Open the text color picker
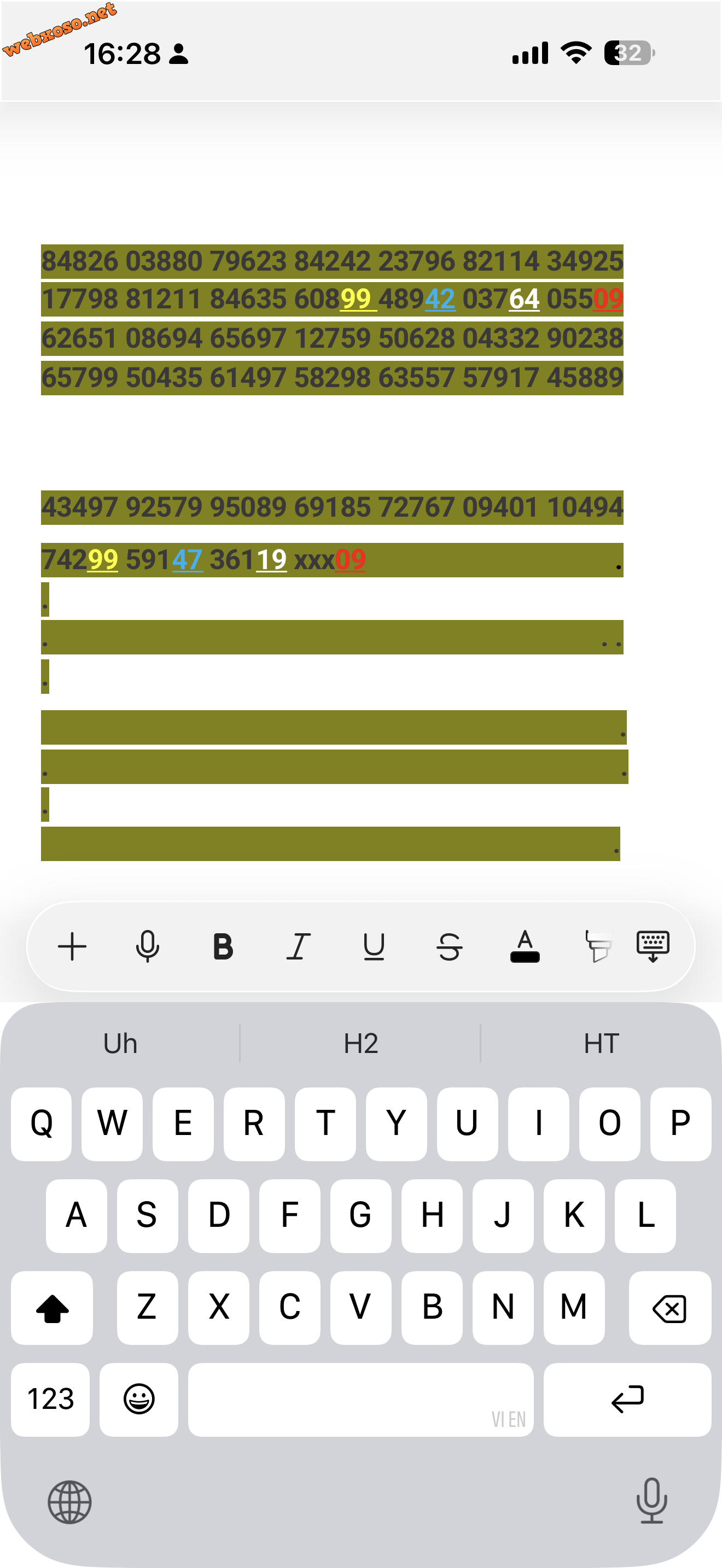The image size is (722, 1568). pos(525,946)
